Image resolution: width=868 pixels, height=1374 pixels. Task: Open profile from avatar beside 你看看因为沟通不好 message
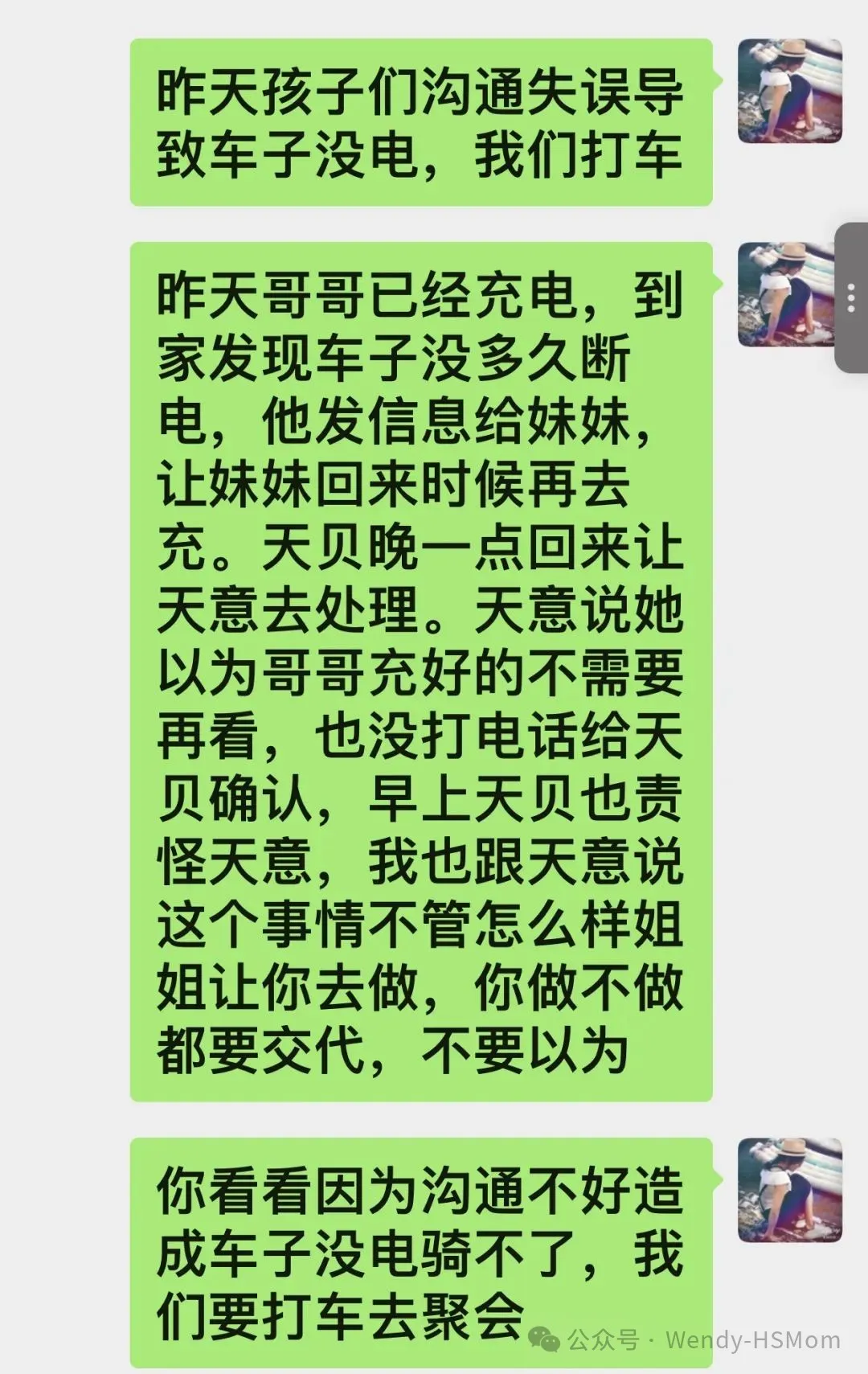[789, 1190]
